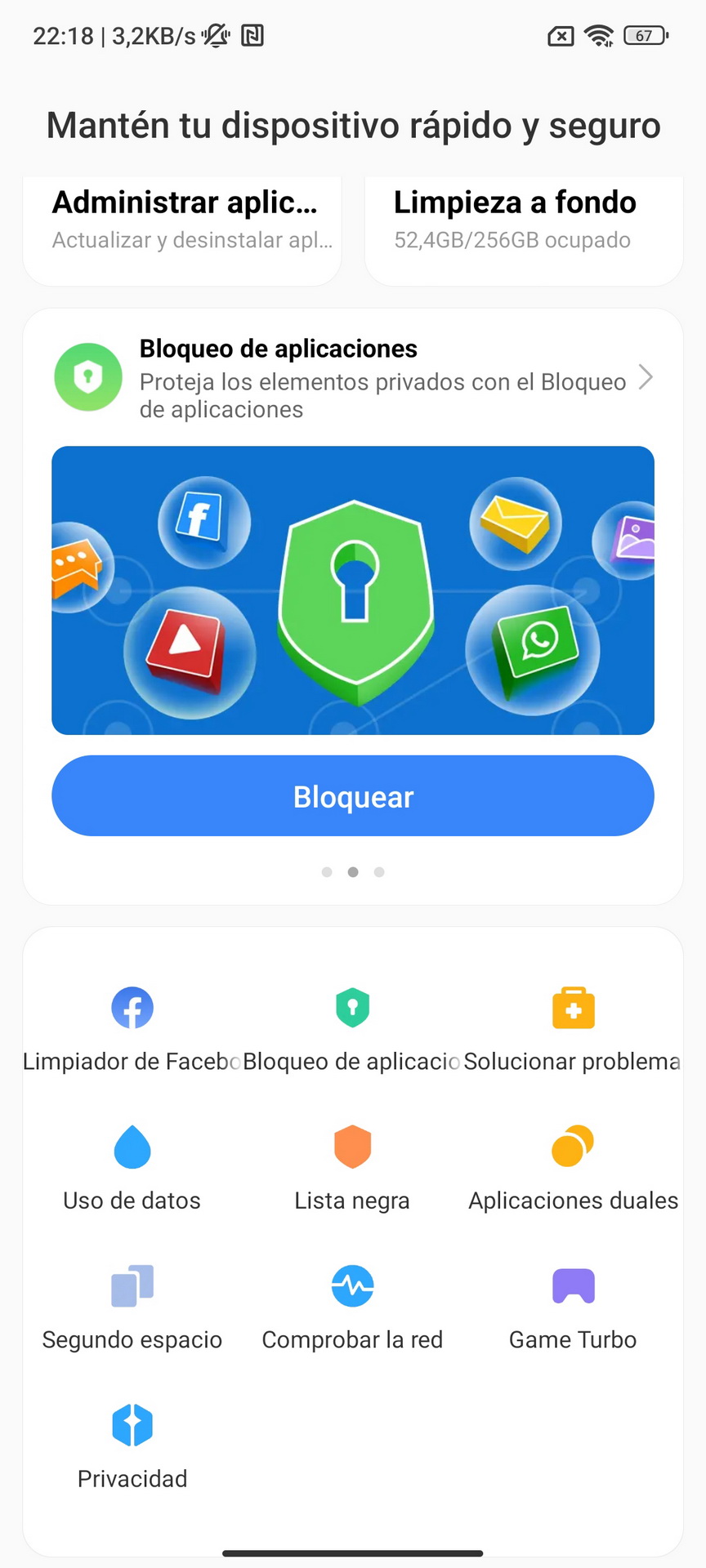Open Privacidad settings
This screenshot has width=706, height=1568.
point(132,1445)
